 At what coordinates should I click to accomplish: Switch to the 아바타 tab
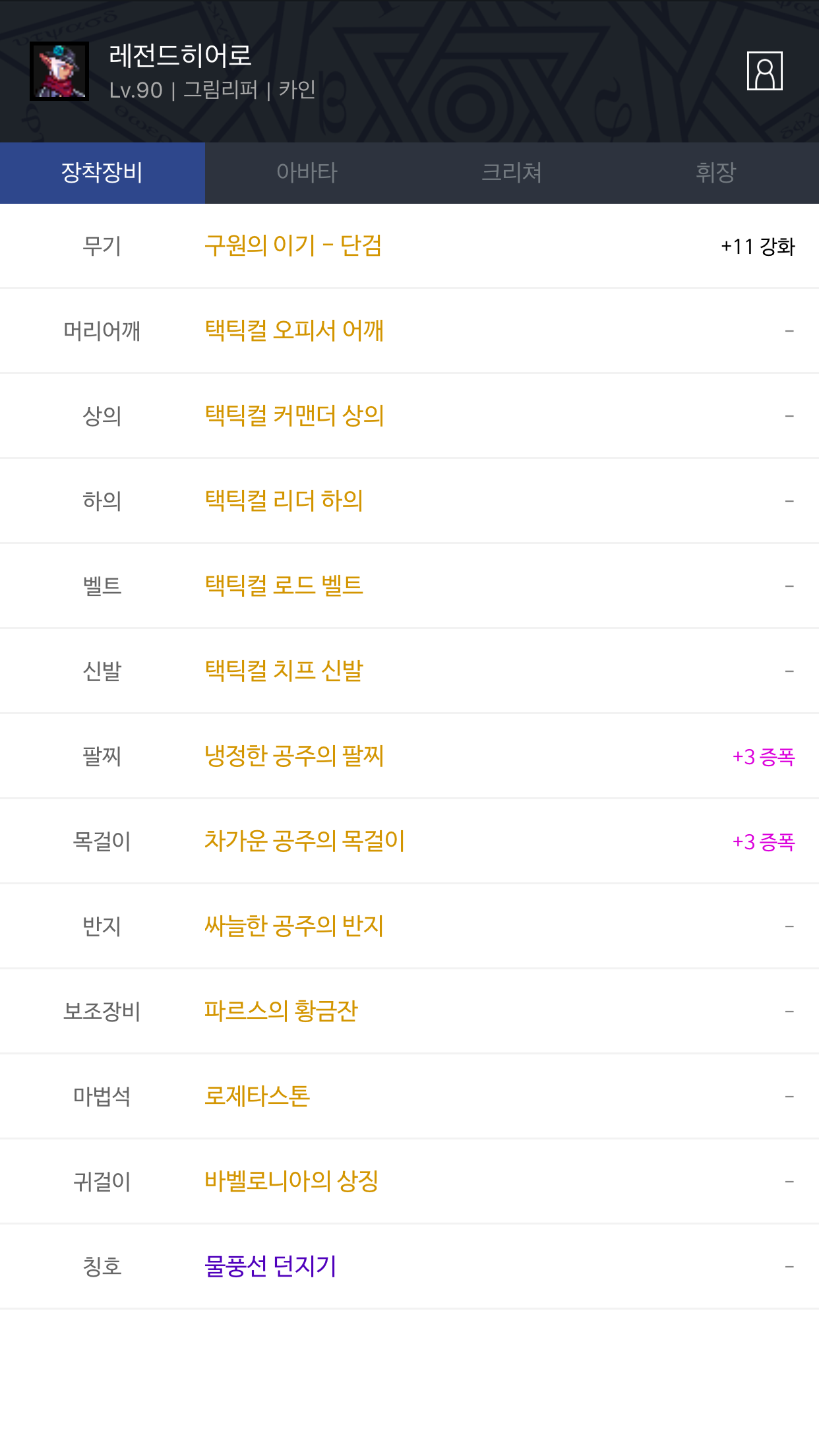tap(307, 173)
